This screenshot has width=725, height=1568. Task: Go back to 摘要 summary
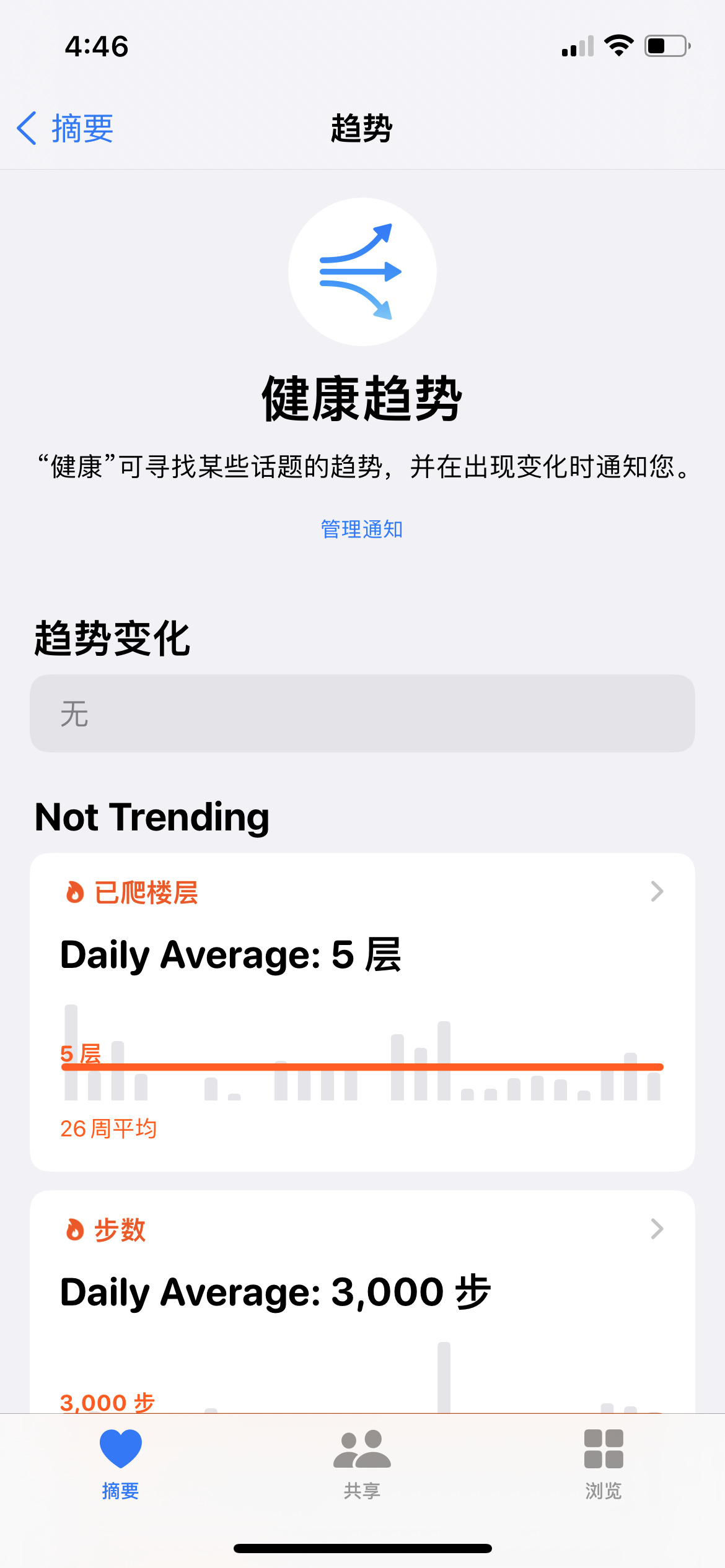click(65, 129)
